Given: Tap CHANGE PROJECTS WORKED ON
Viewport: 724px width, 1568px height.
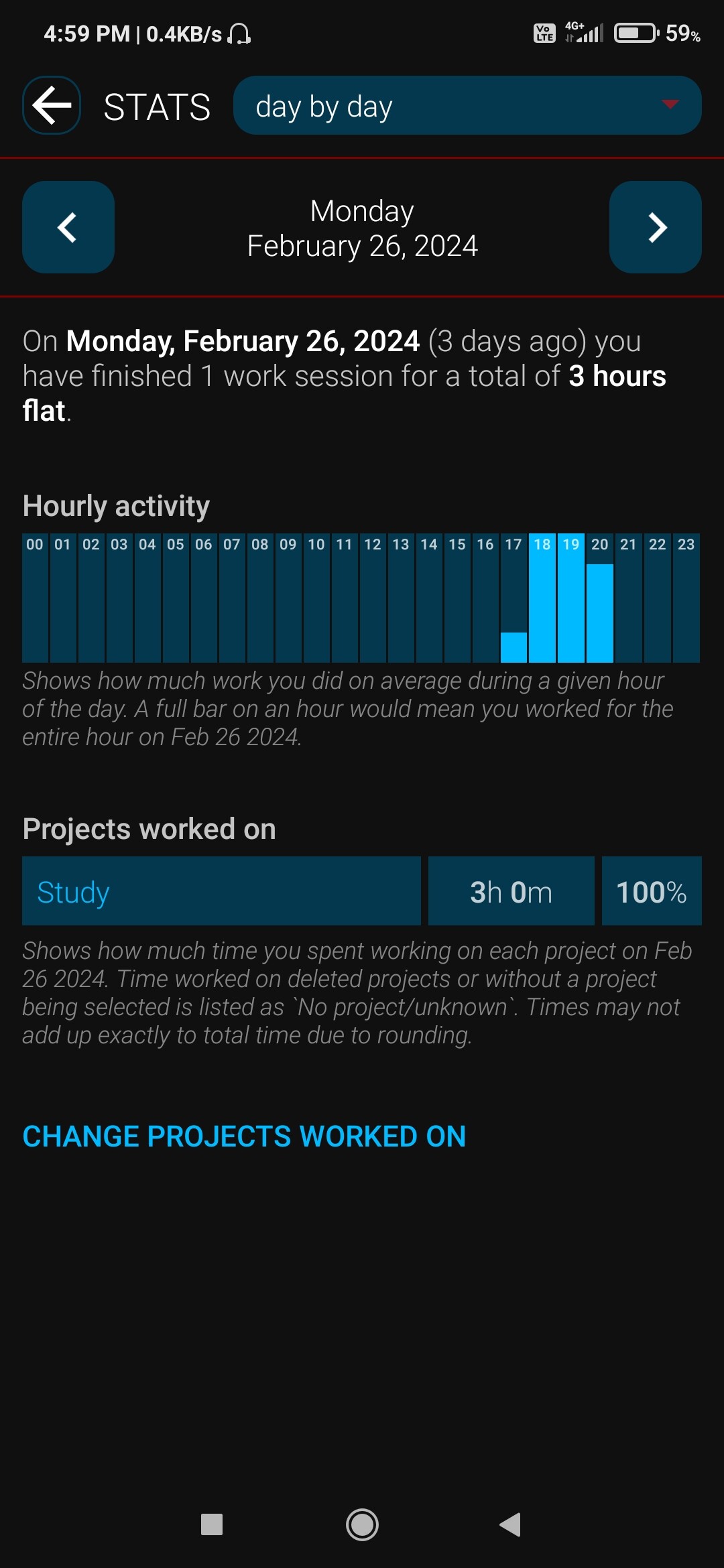Looking at the screenshot, I should (244, 1136).
